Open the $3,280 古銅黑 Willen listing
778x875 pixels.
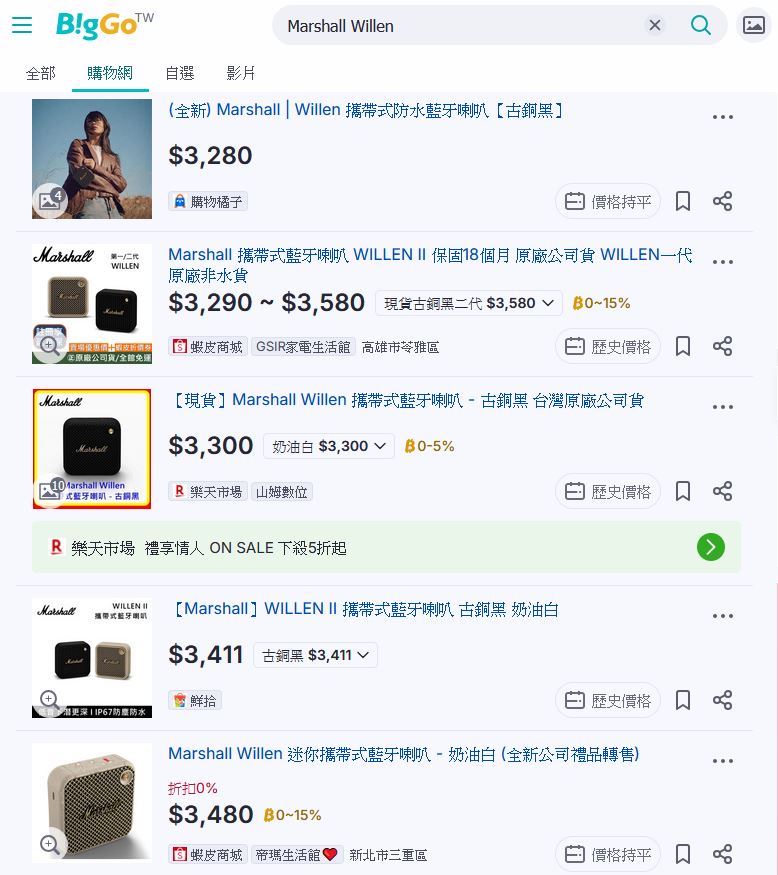pos(366,110)
